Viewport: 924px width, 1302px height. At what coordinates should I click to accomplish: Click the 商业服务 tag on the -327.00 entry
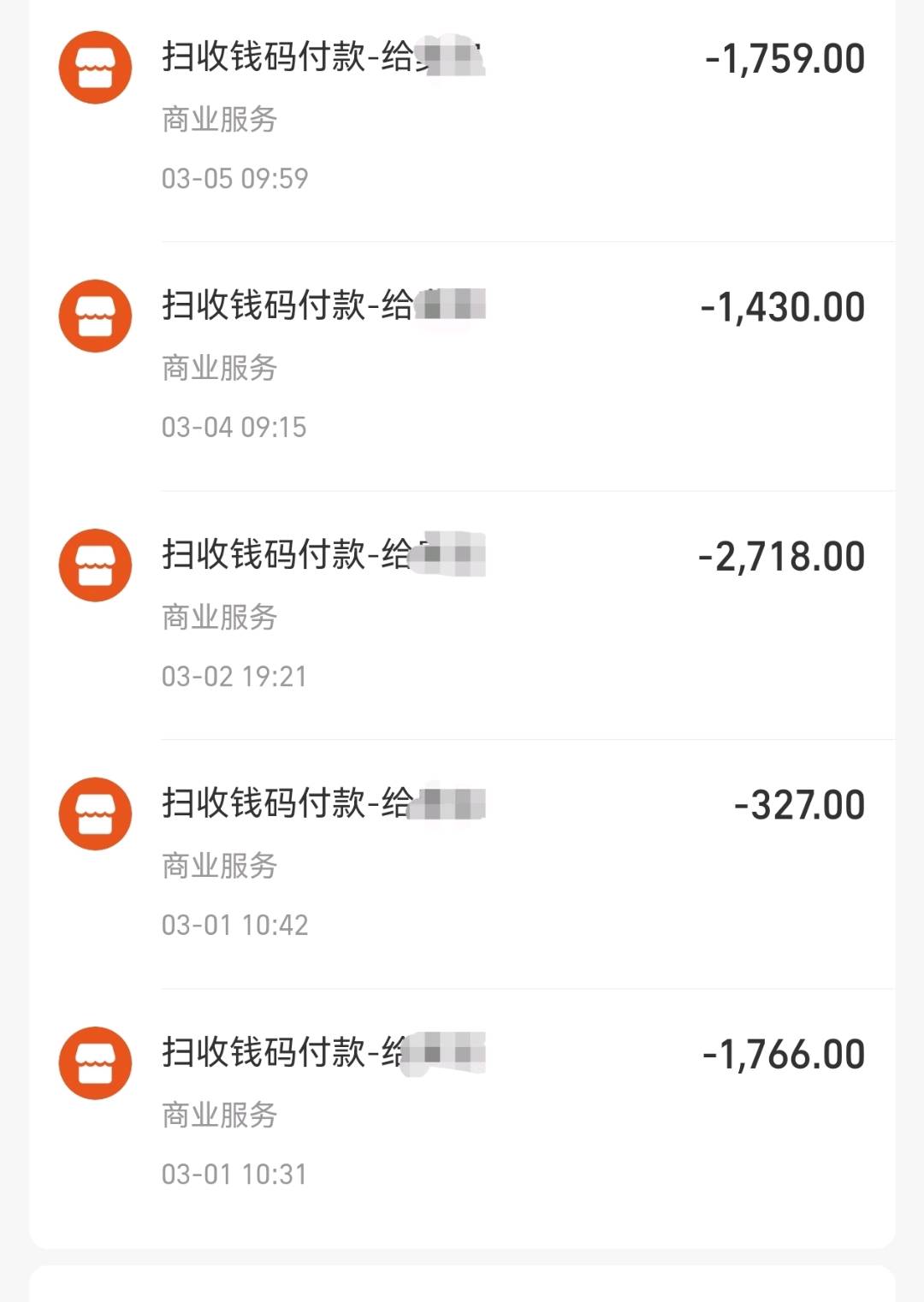(x=219, y=867)
